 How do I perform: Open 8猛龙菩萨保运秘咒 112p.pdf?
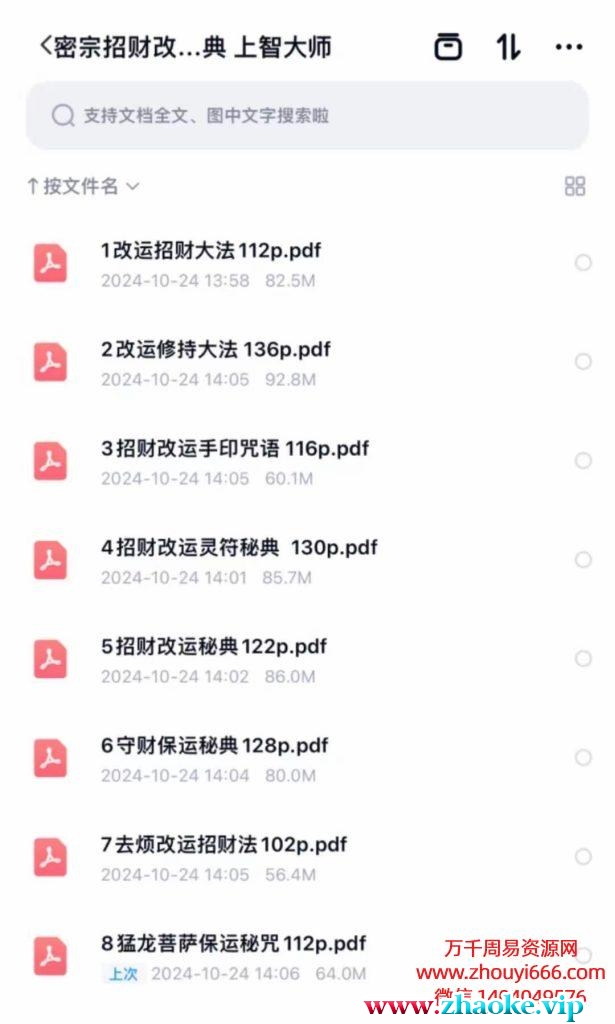pos(233,944)
